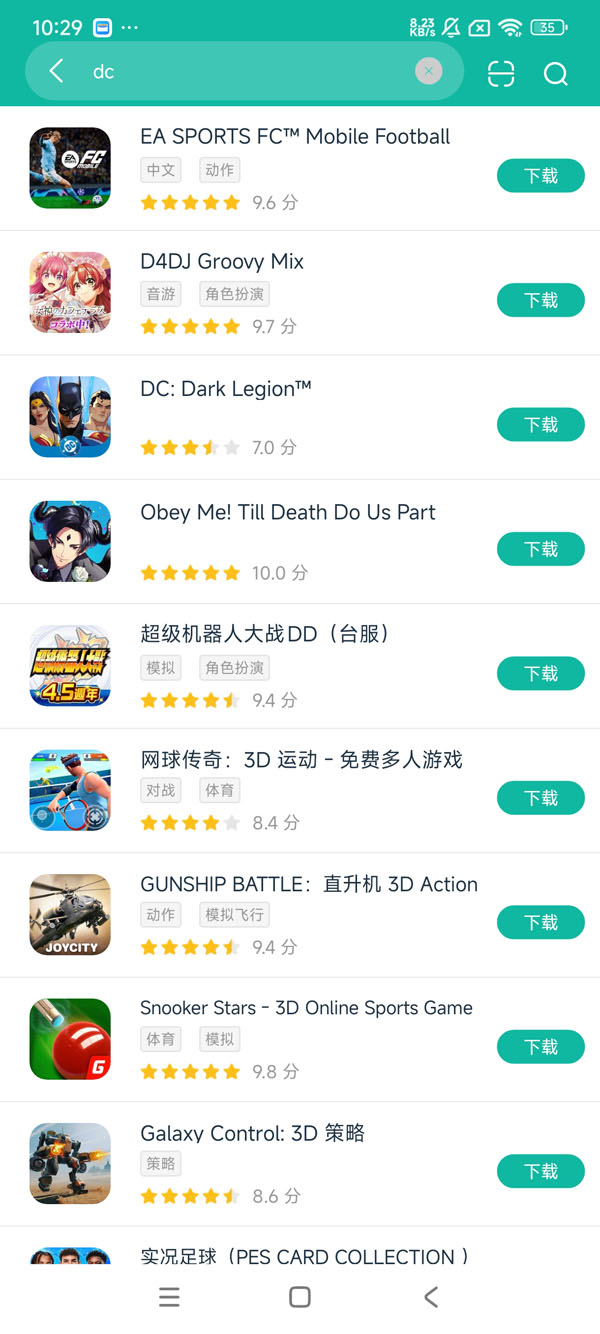Screen dimensions: 600x1334
Task: Download D4DJ Groovy Mix
Action: pos(540,300)
